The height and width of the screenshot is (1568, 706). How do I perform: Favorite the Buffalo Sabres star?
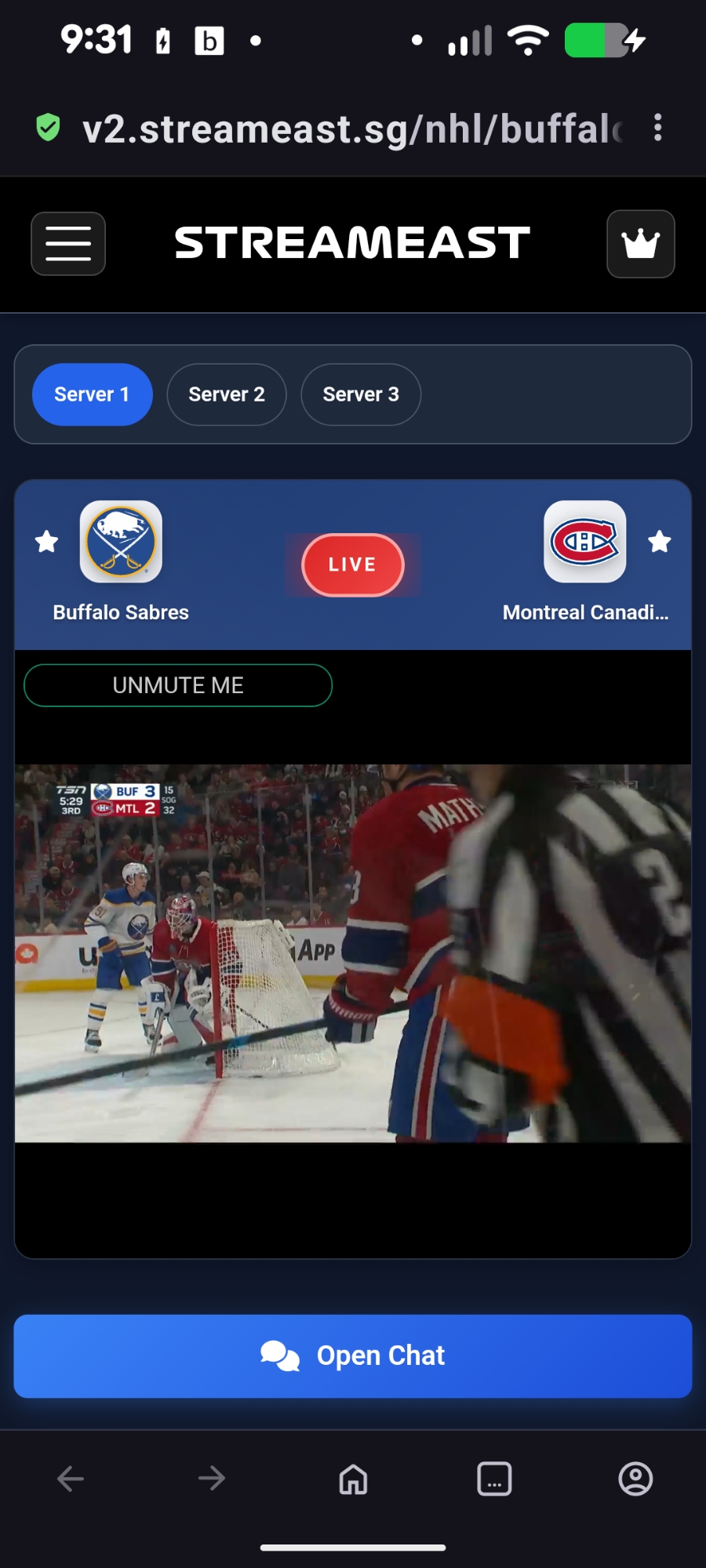47,541
